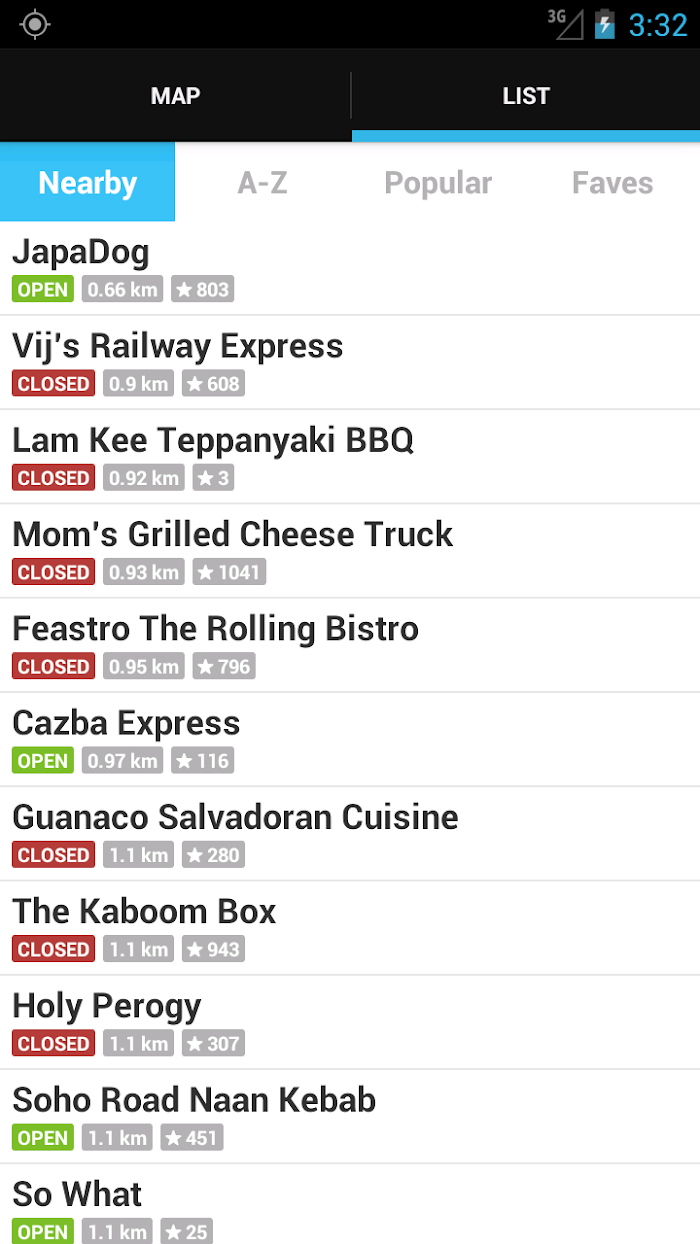The height and width of the screenshot is (1244, 700).
Task: Show the Popular tab
Action: (x=438, y=182)
